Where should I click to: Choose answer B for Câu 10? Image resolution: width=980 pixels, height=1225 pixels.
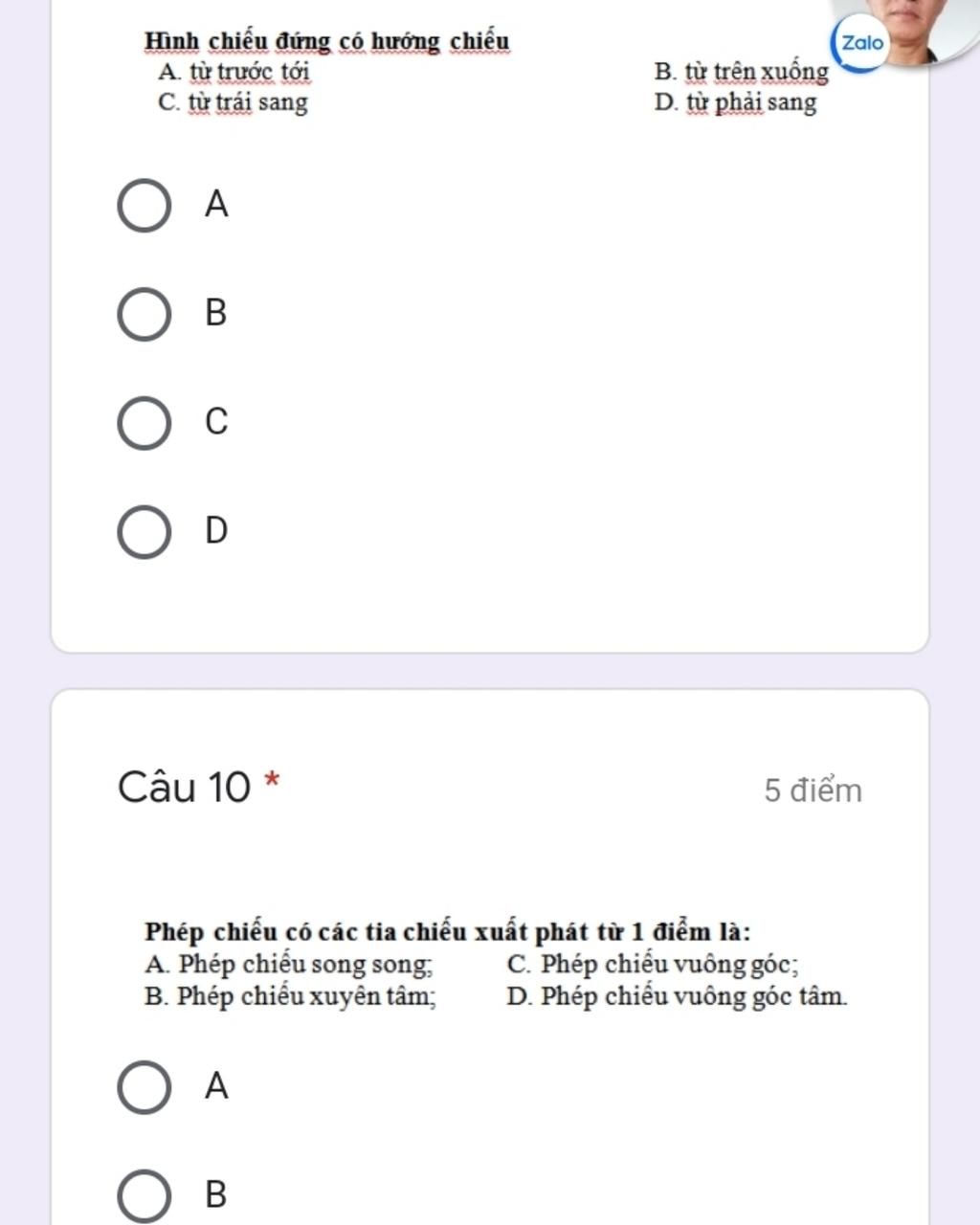coord(145,1196)
